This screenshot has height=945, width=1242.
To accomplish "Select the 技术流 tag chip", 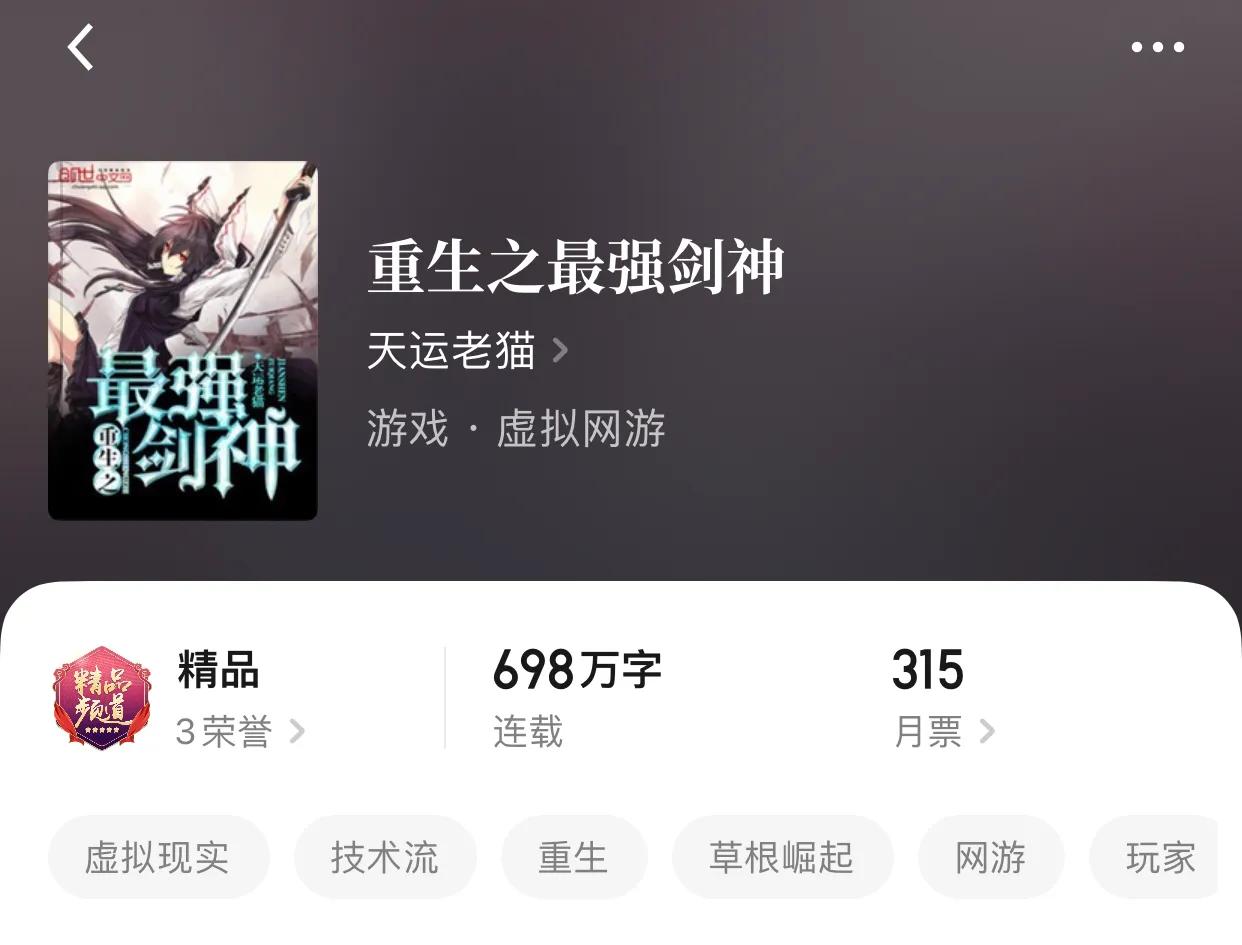I will (x=385, y=858).
